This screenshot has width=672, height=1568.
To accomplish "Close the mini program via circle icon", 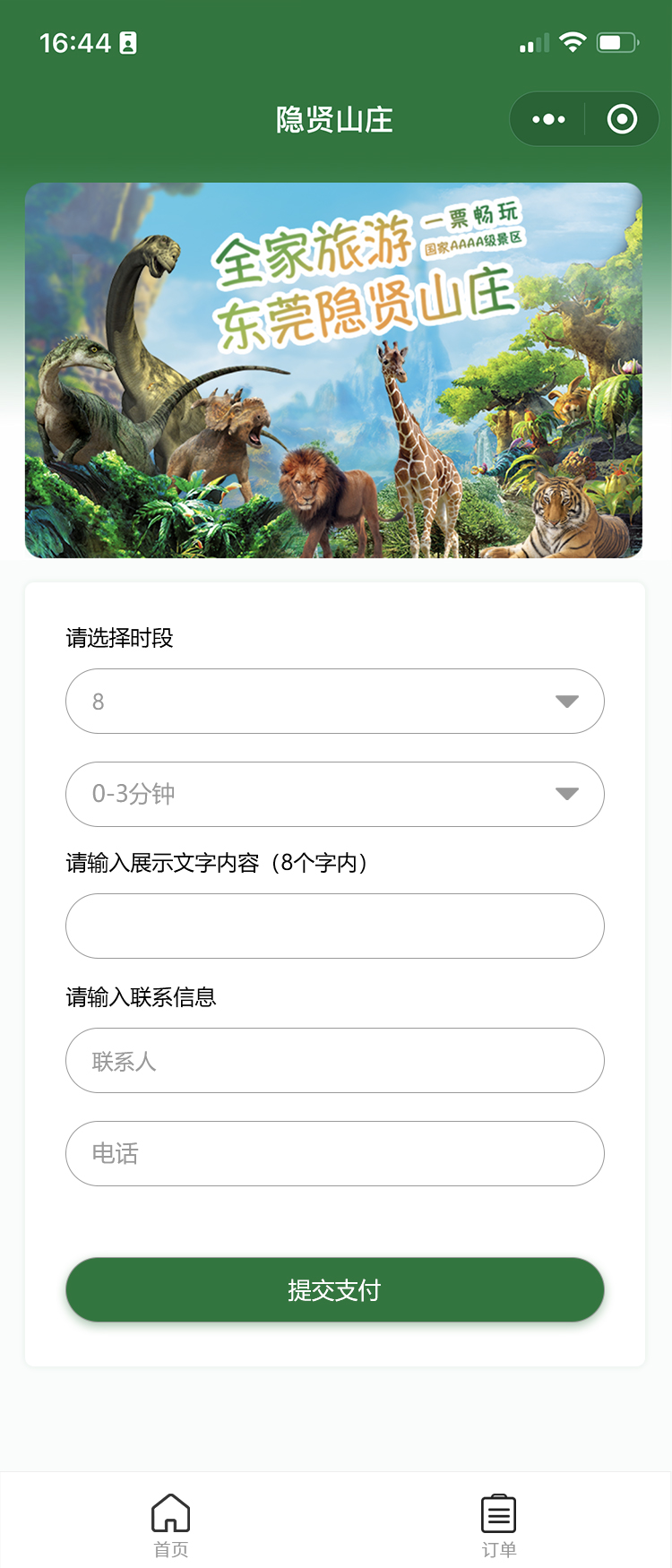I will tap(622, 119).
